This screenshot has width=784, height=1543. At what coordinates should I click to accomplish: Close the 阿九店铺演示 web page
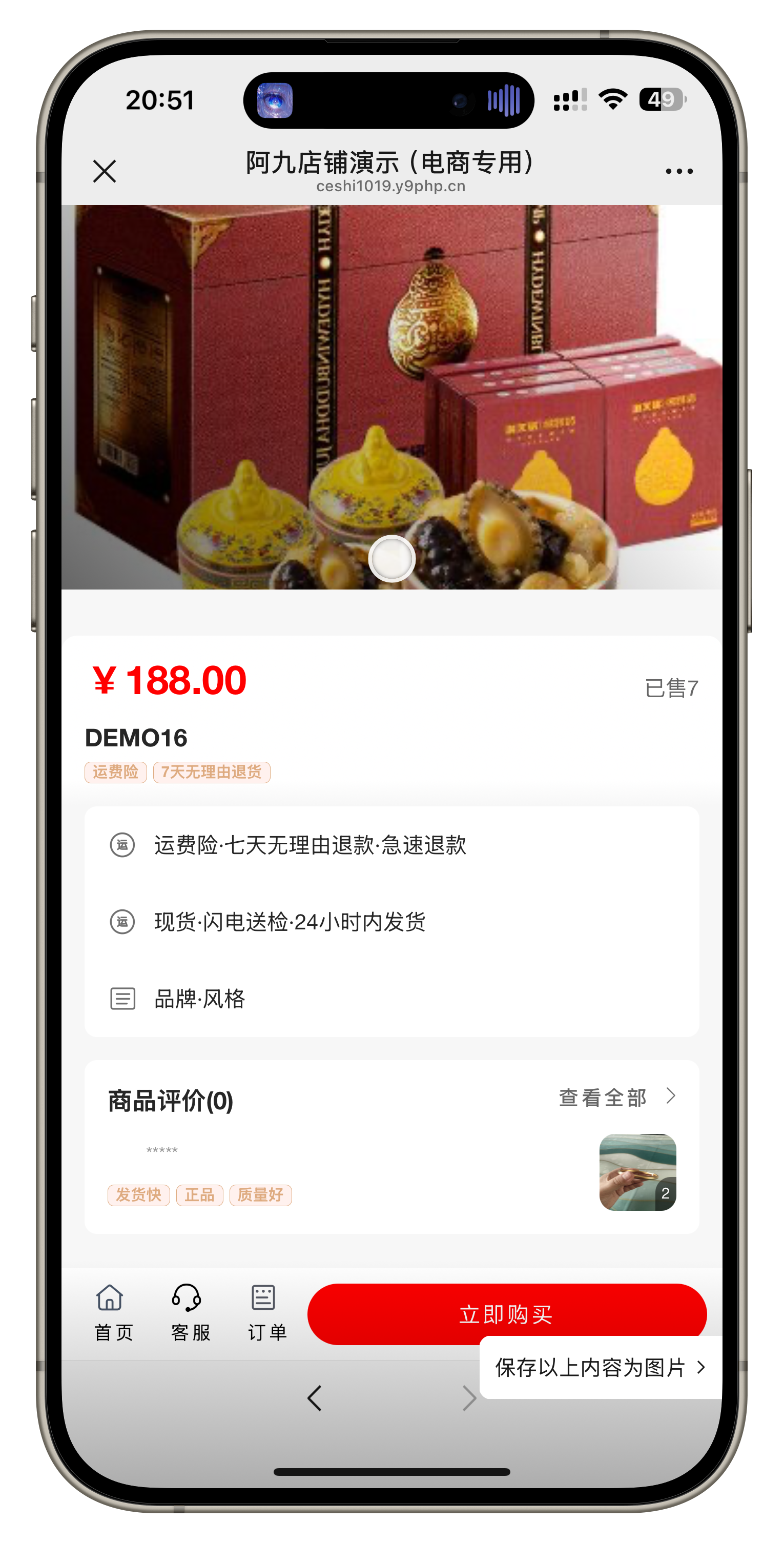pyautogui.click(x=104, y=171)
